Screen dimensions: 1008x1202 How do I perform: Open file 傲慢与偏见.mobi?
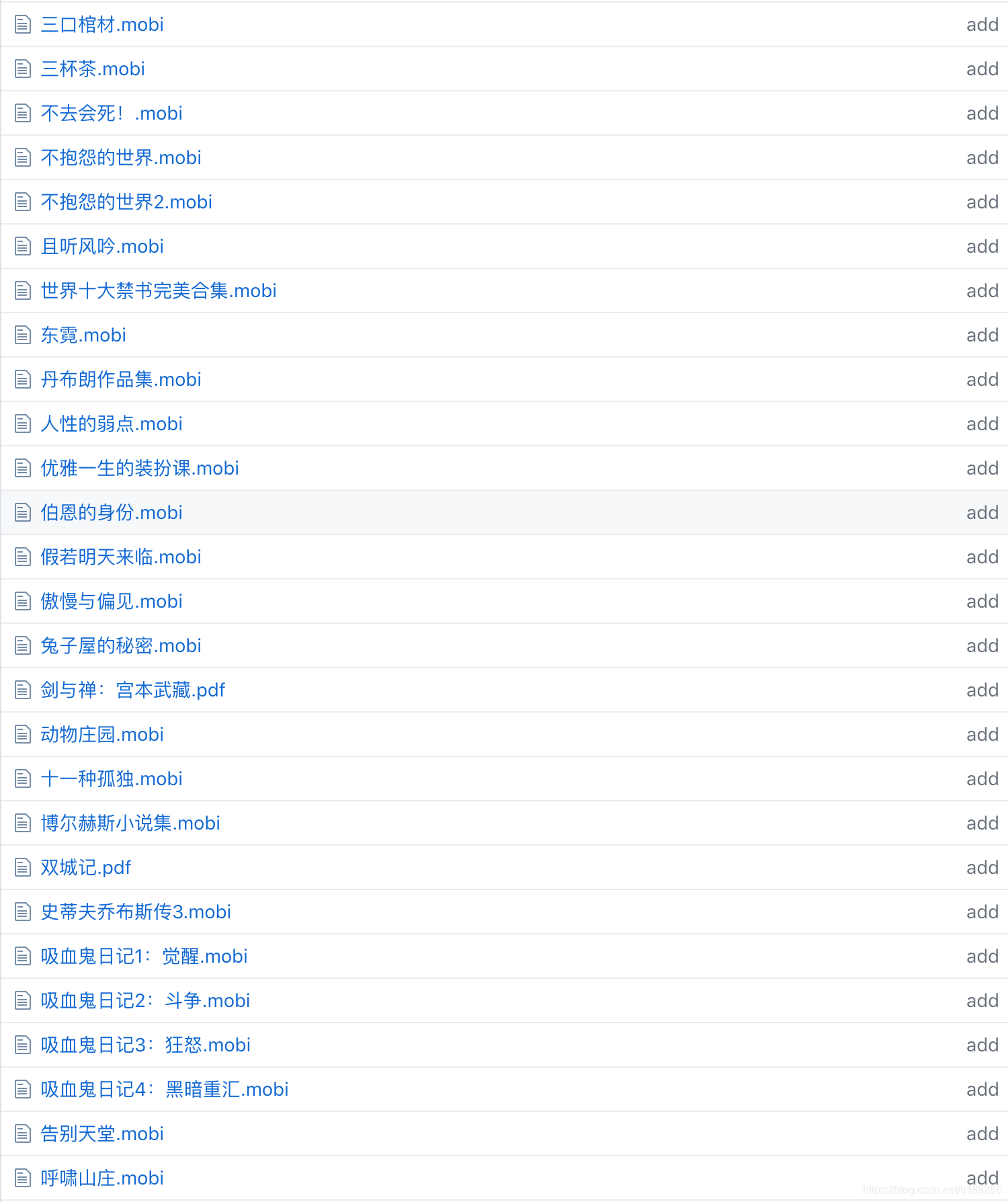click(112, 602)
